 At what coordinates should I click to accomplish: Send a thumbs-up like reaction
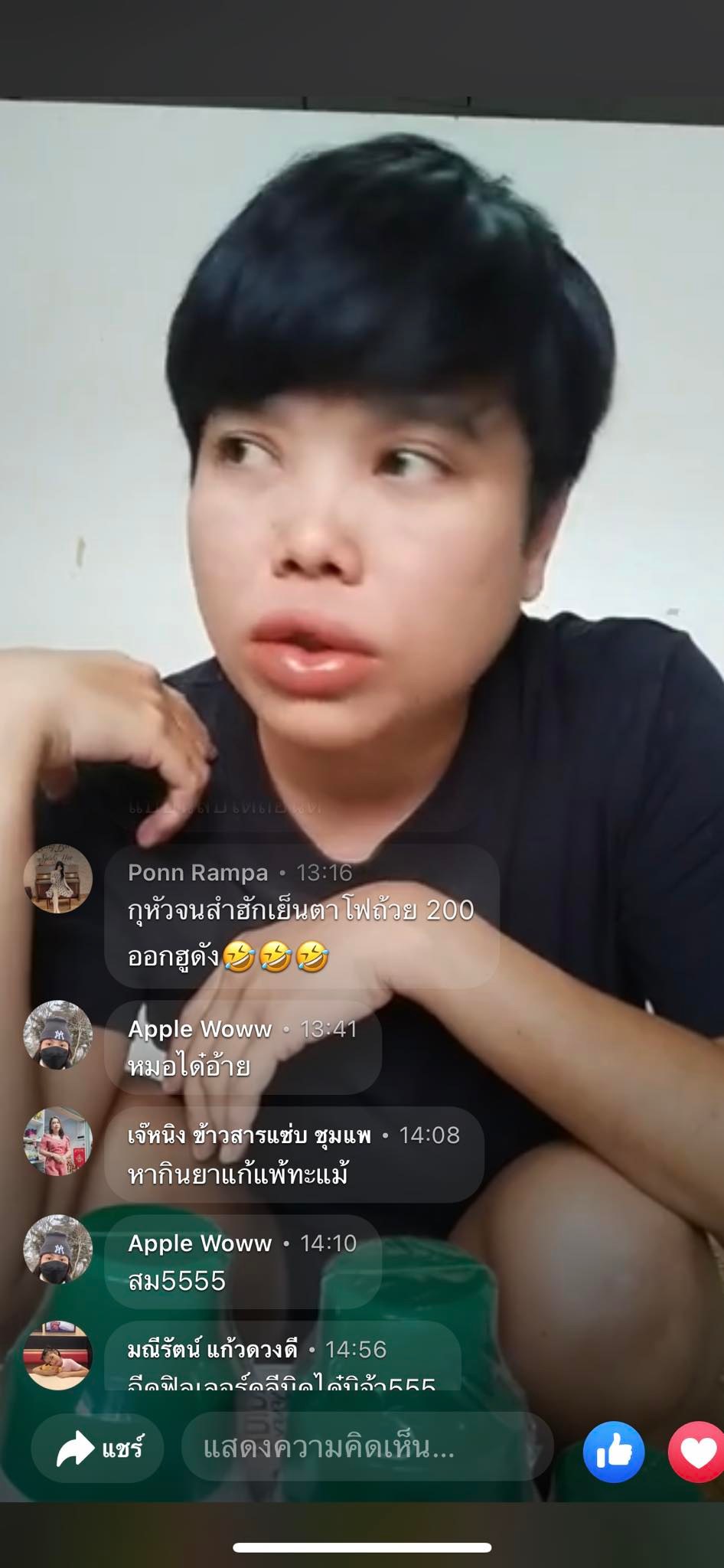pyautogui.click(x=613, y=1452)
